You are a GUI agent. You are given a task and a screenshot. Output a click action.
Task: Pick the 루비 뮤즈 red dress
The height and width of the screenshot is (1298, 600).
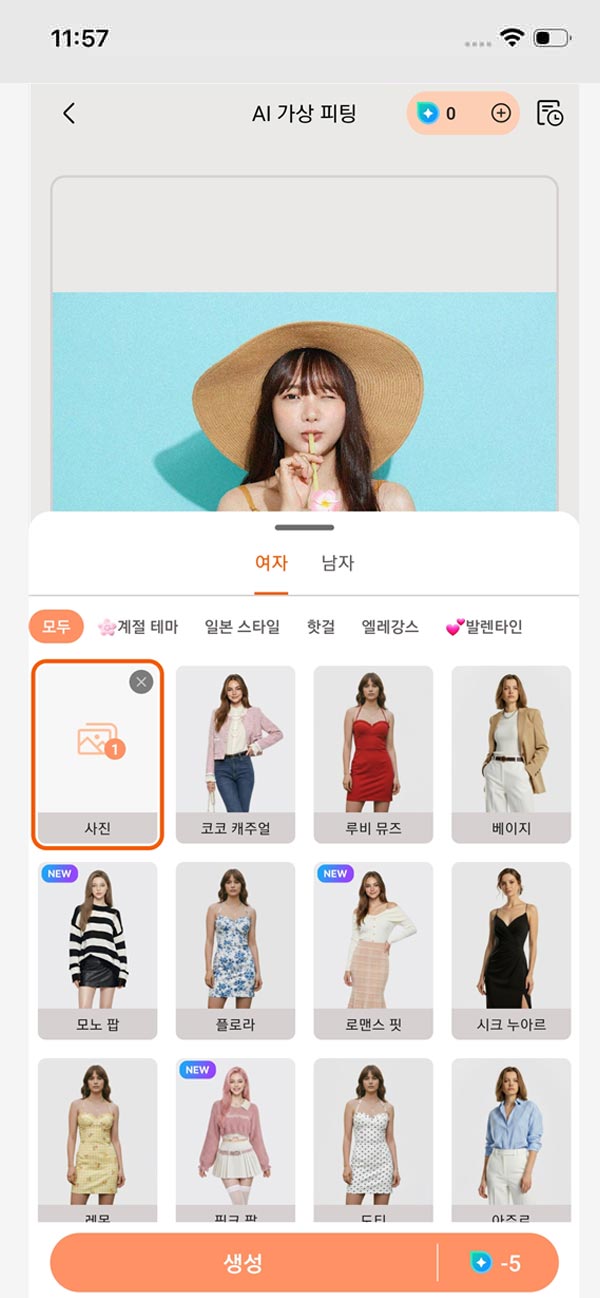373,752
